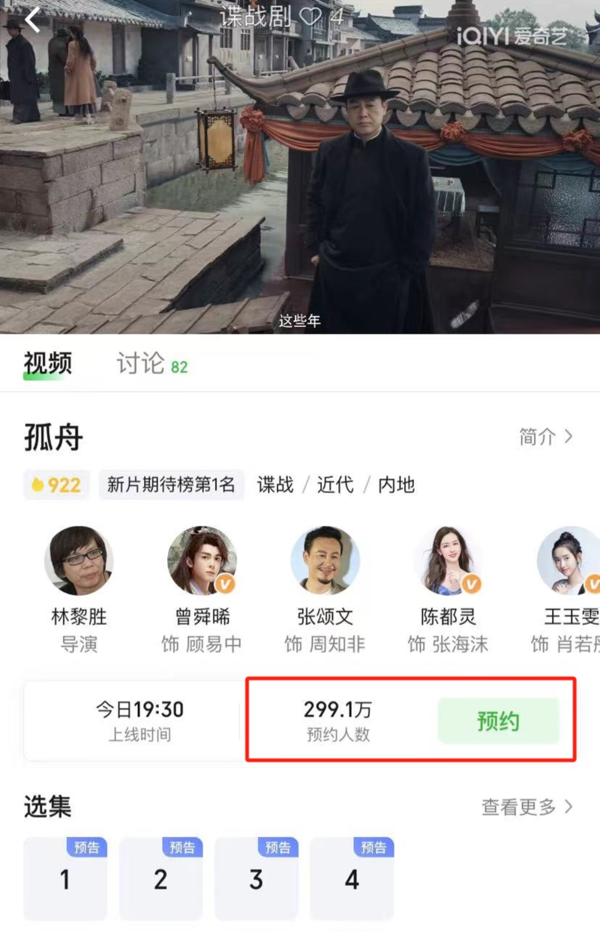Open director 林黎胜's profile
600x940 pixels.
point(79,562)
